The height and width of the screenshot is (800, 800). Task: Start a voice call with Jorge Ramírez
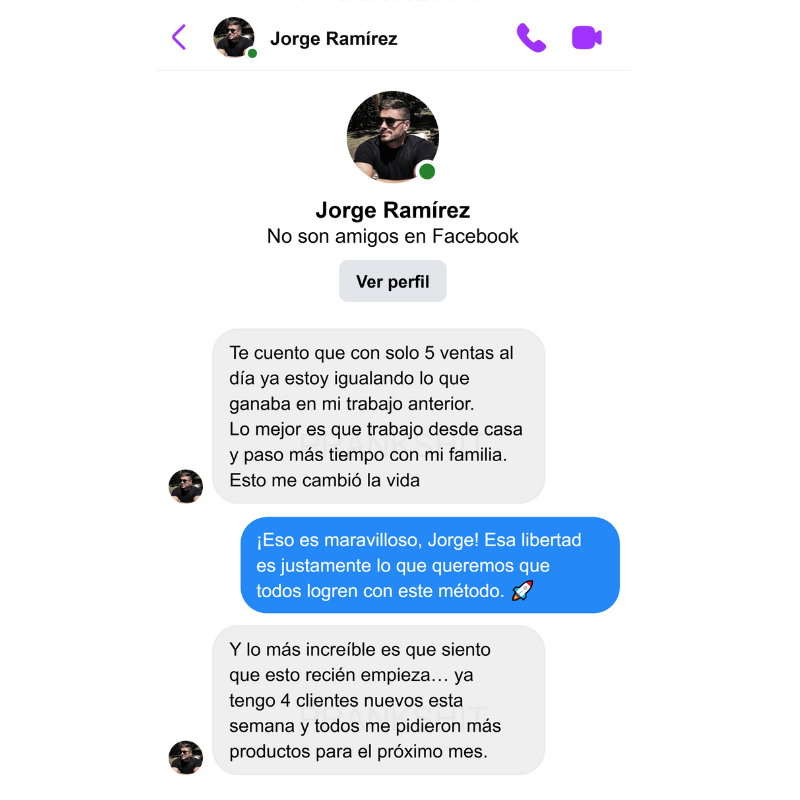click(531, 38)
